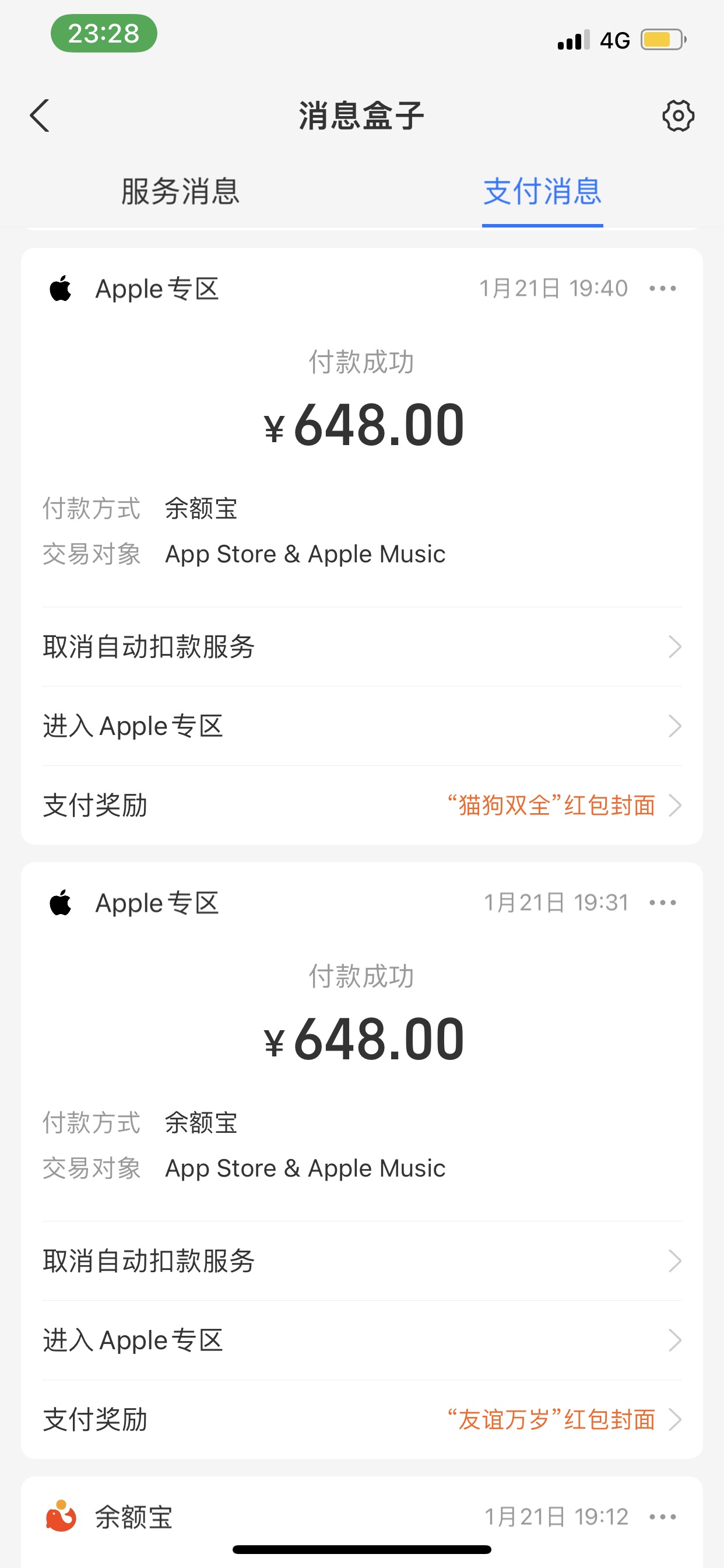Tap 取消自动扣款服务 in the 19:40 payment card

tap(362, 646)
